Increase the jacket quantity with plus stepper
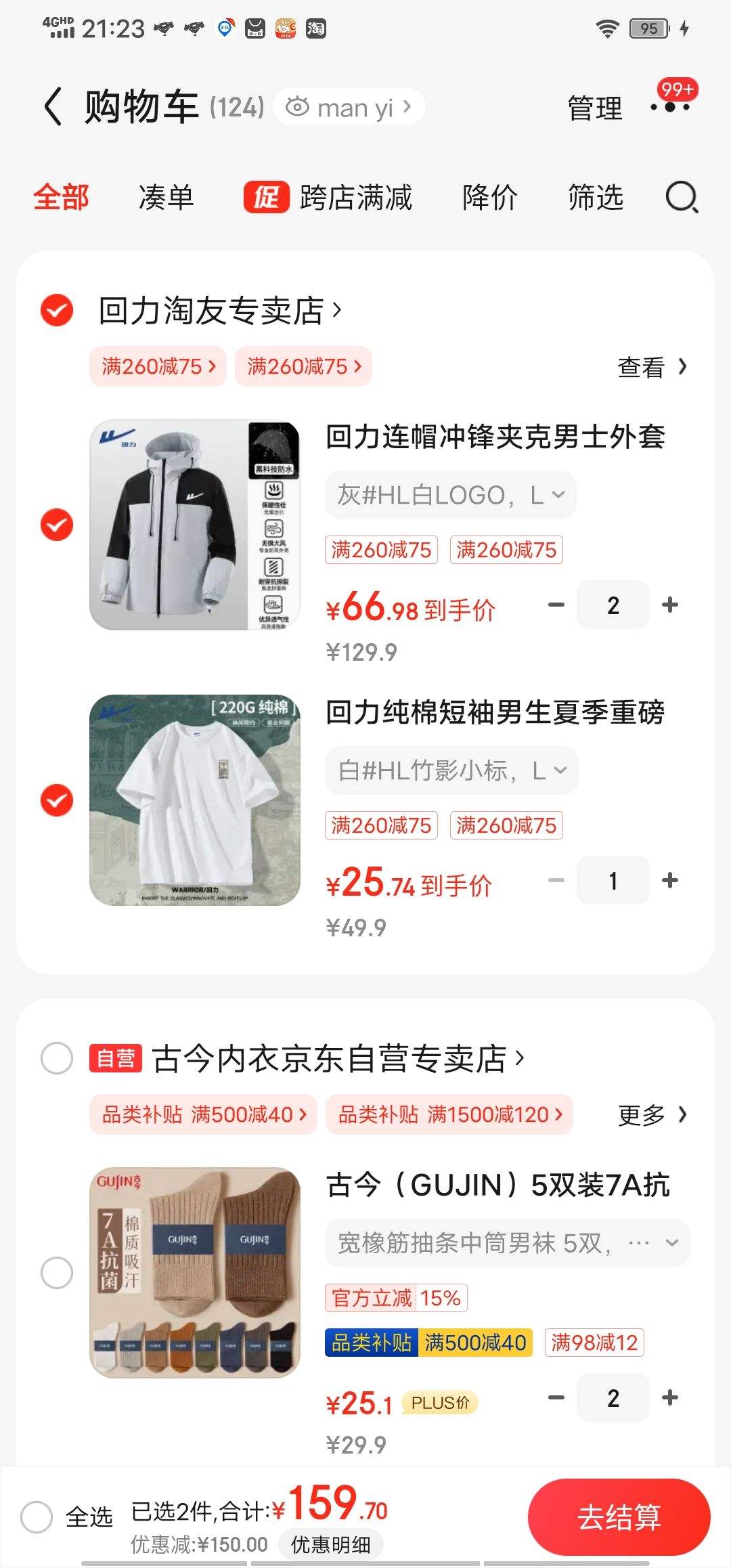 [669, 605]
